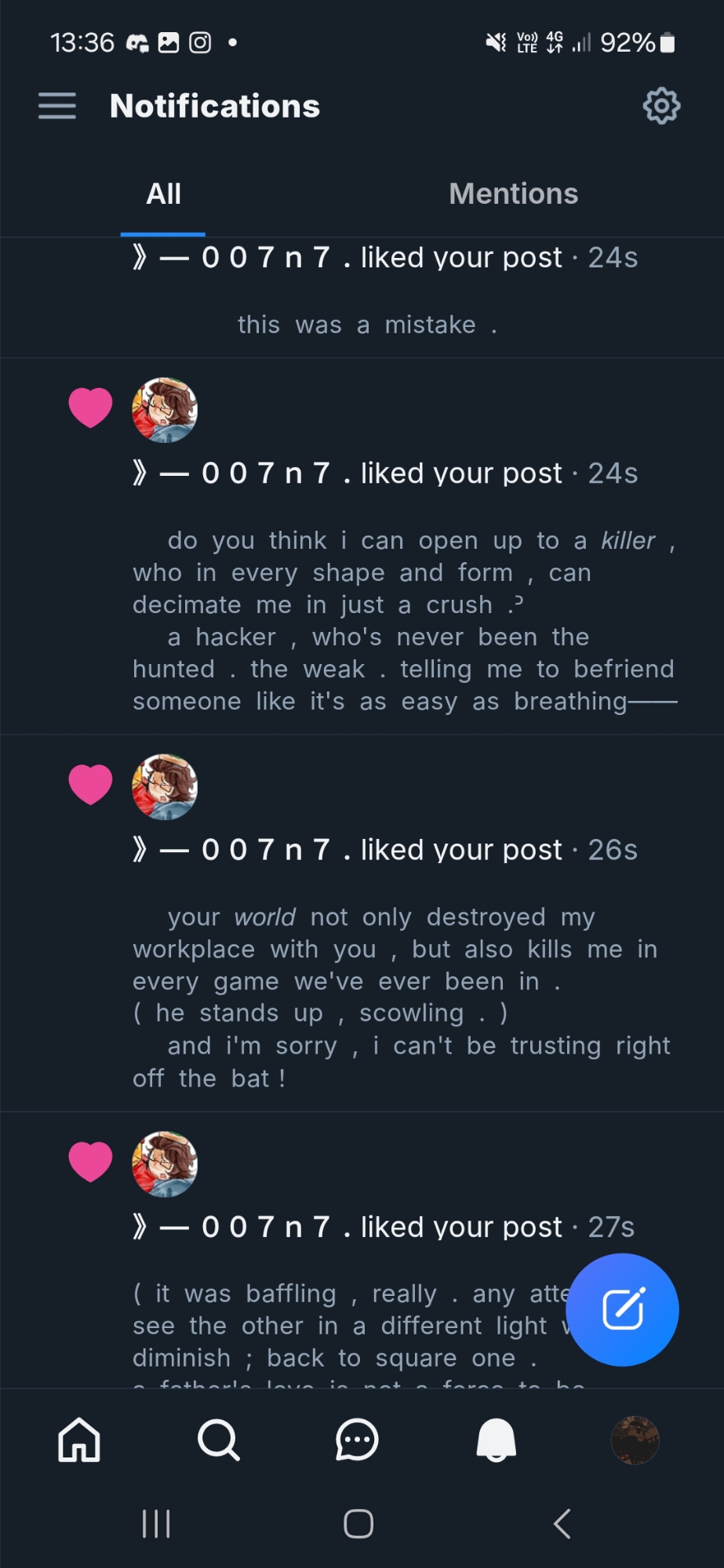Tap the notifications bell in bottom bar
Screen dimensions: 724x1568
click(497, 1440)
